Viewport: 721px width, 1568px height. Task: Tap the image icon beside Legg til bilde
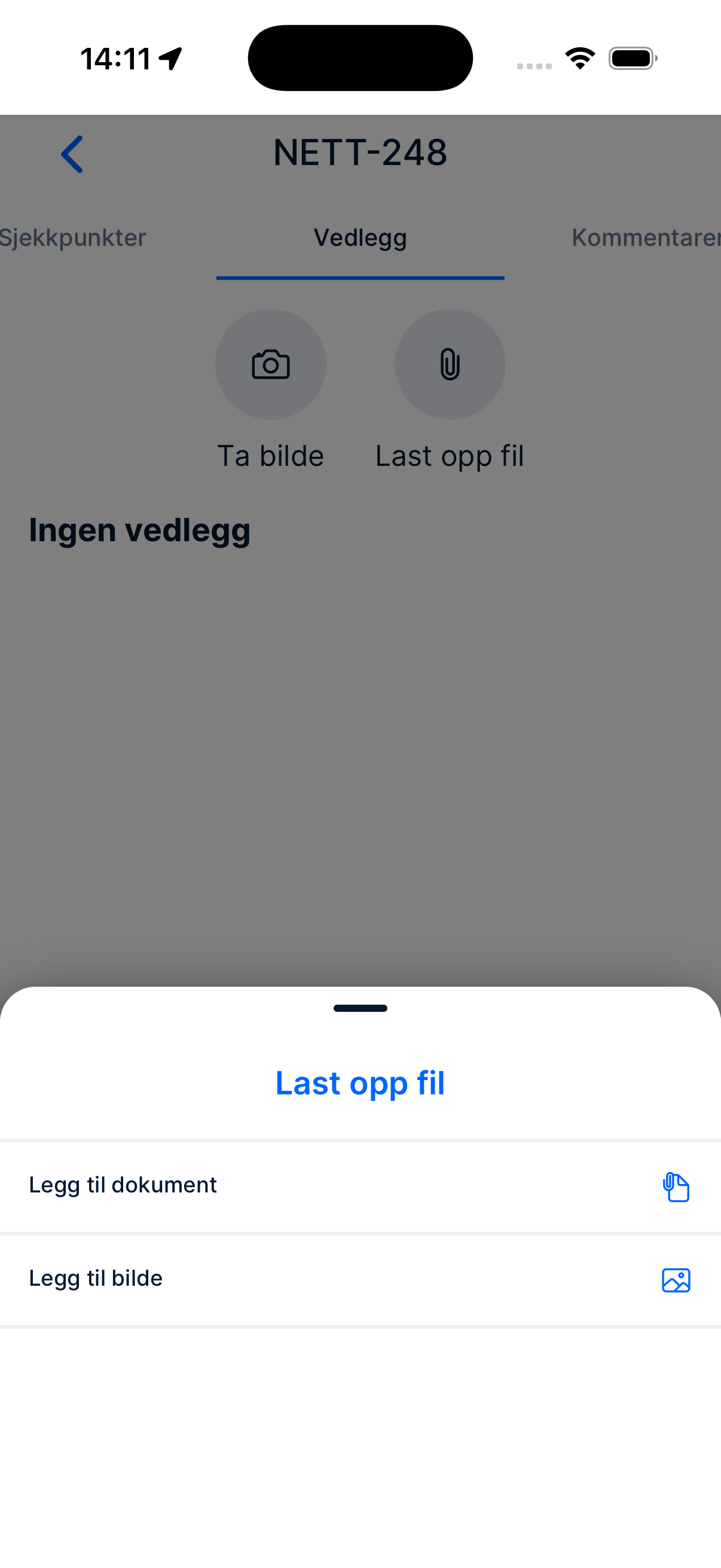point(676,1279)
